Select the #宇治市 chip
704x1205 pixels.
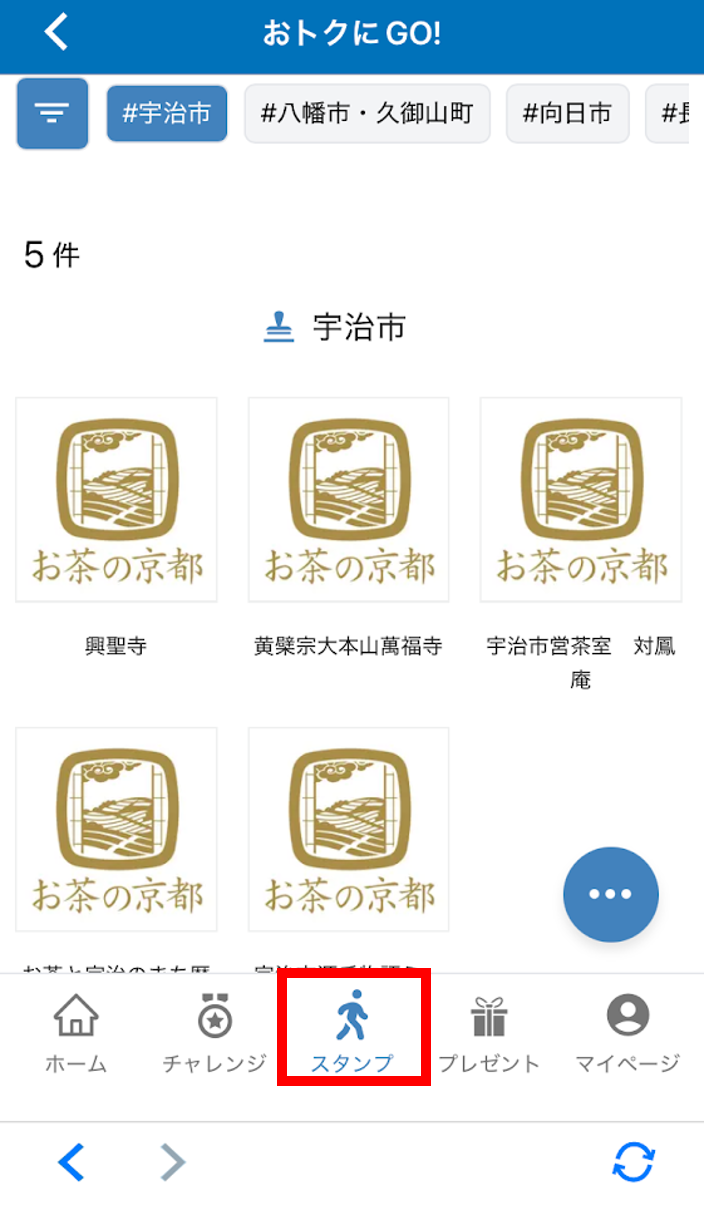(x=167, y=113)
